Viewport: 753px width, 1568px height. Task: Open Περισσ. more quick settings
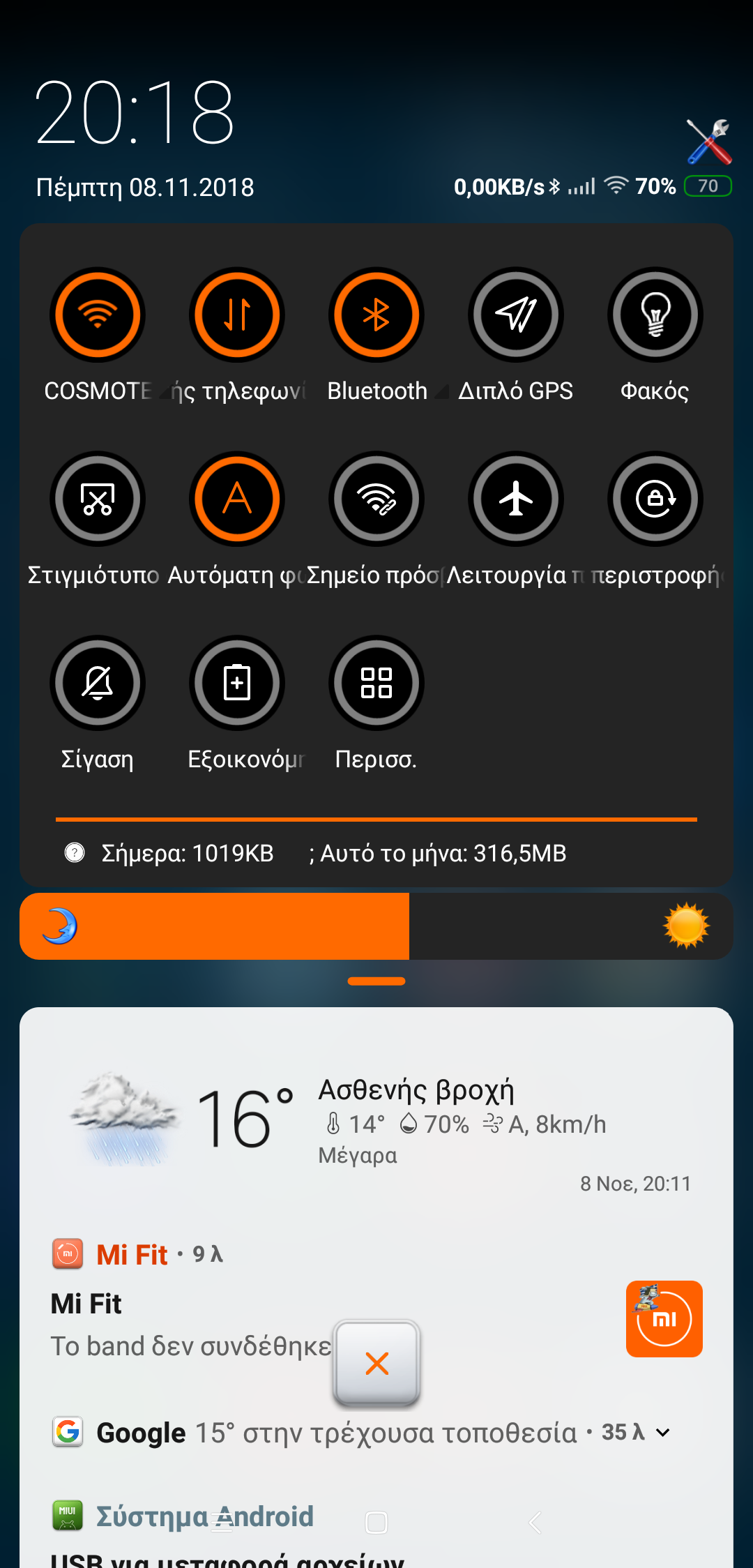click(376, 683)
